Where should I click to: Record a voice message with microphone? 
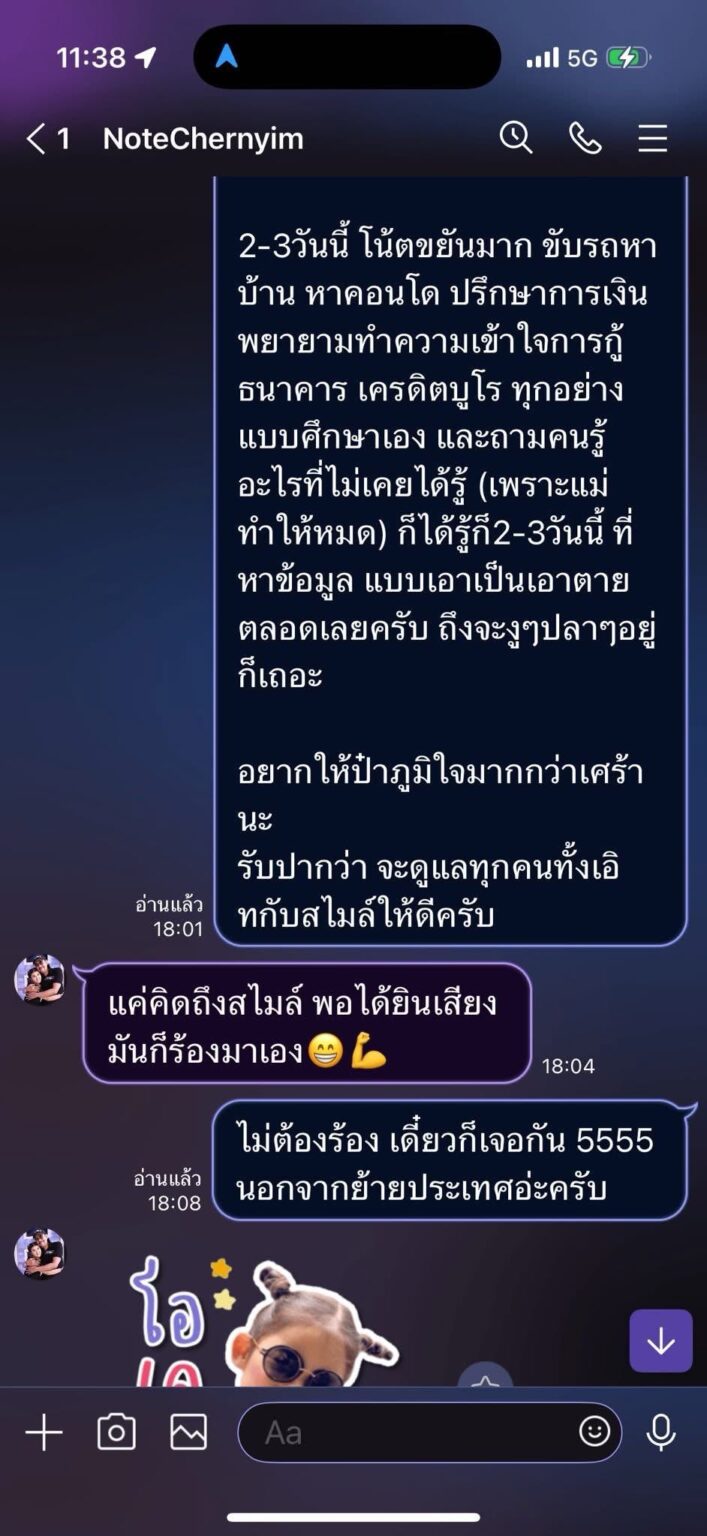pyautogui.click(x=661, y=1433)
